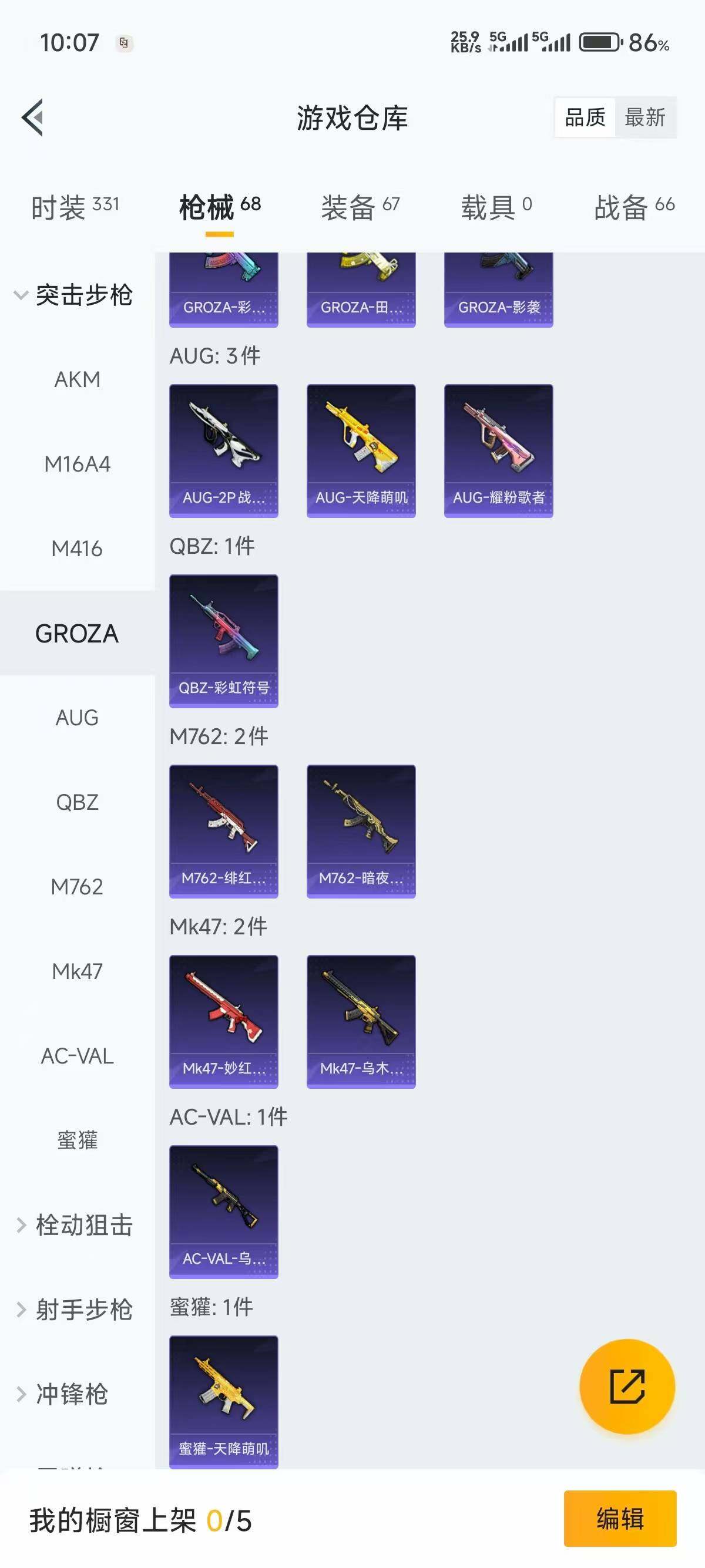Tap the orange share floating button

(x=627, y=1387)
